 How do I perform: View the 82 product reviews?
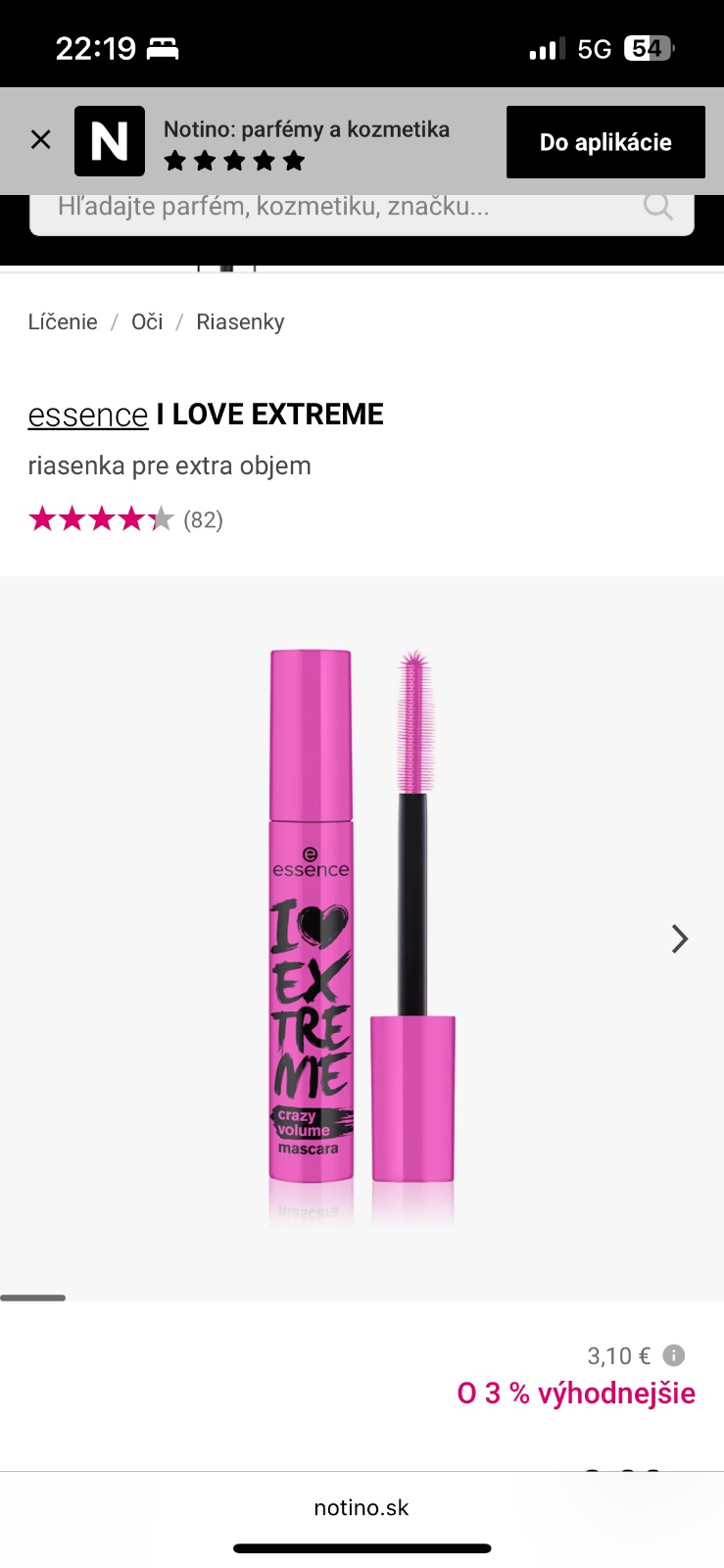[x=203, y=519]
